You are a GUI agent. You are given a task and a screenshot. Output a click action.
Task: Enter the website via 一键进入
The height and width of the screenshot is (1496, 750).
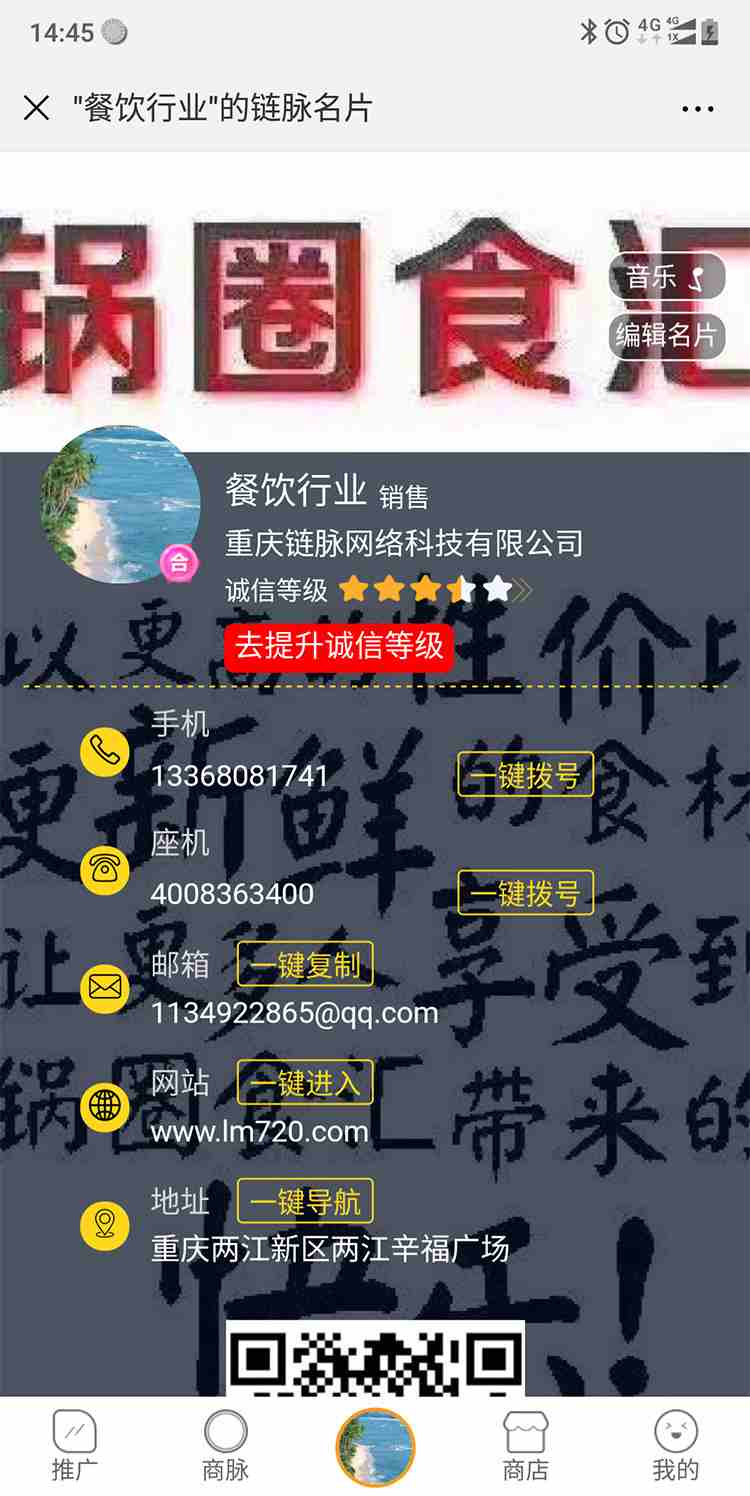coord(305,1083)
